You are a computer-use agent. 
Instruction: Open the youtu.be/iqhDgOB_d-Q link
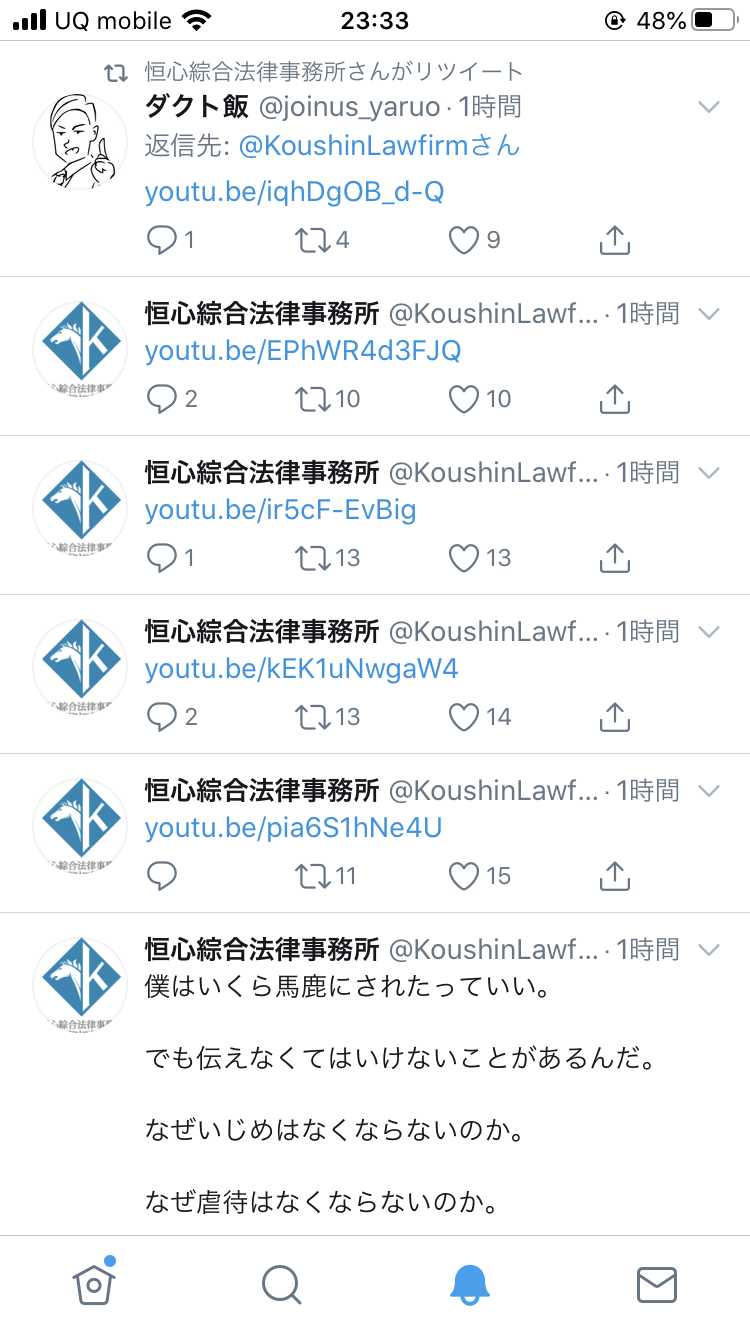click(294, 191)
